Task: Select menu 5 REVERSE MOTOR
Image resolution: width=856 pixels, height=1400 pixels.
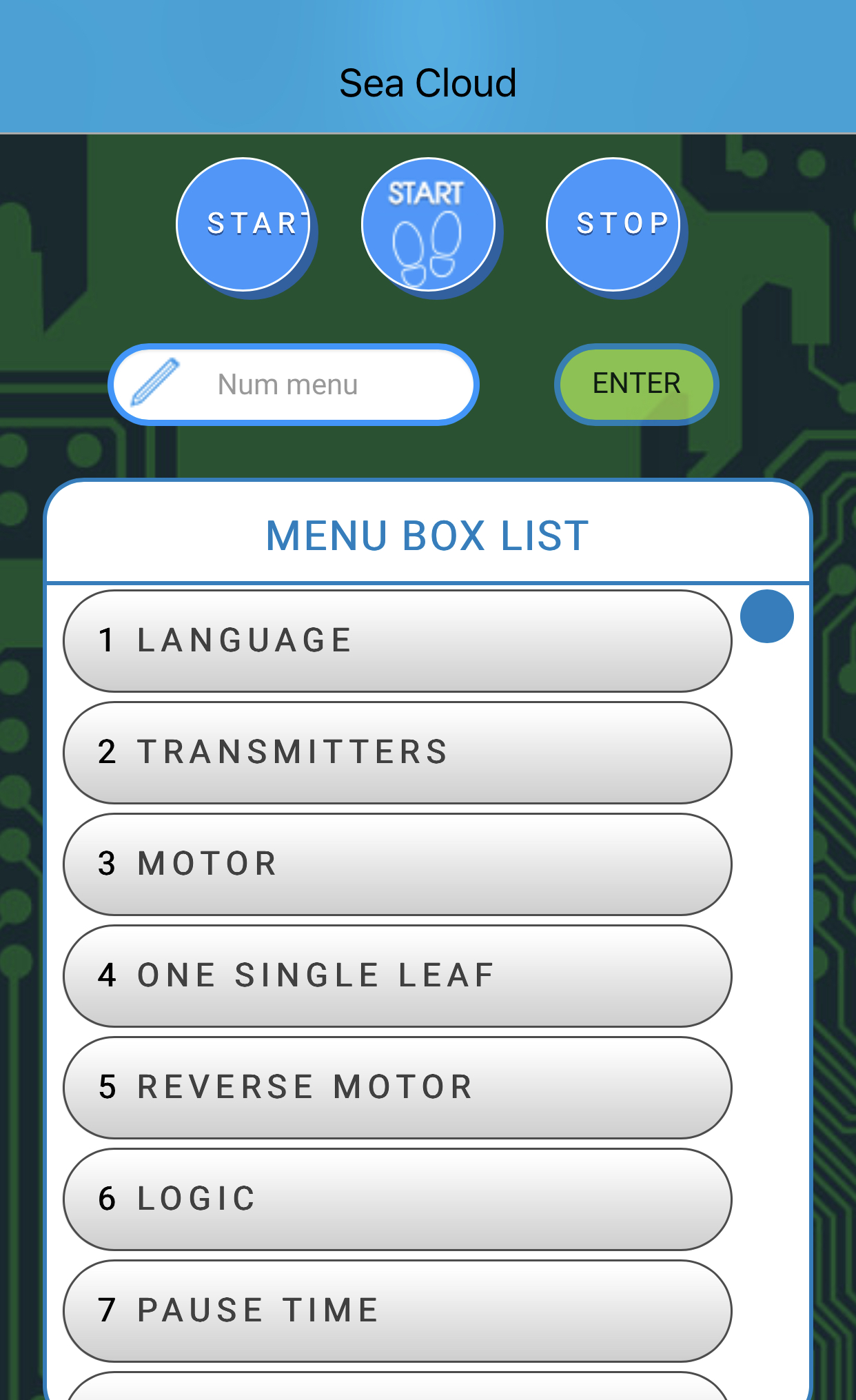Action: click(x=397, y=1087)
